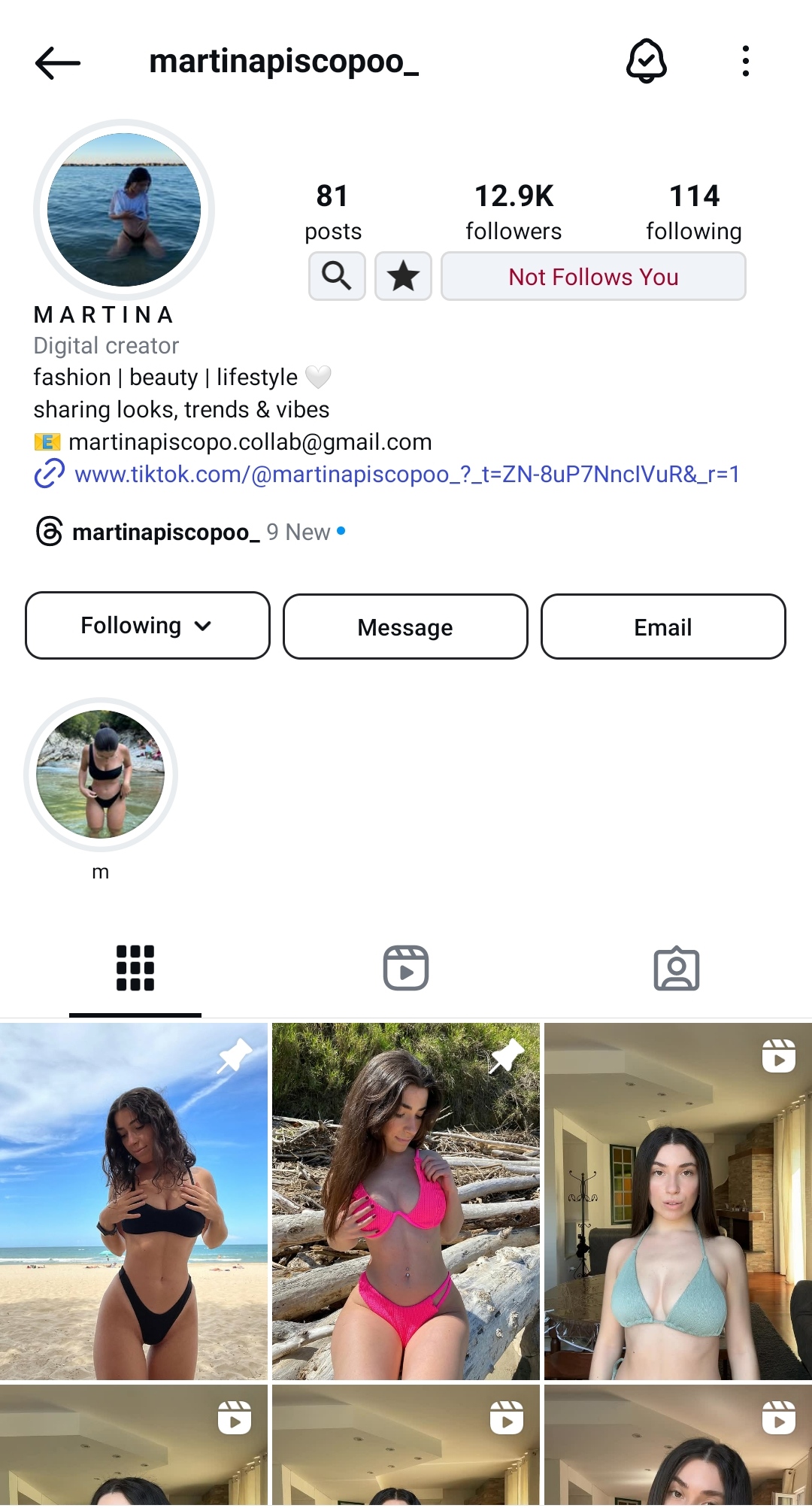812x1508 pixels.
Task: Tap the Email button
Action: coord(663,627)
